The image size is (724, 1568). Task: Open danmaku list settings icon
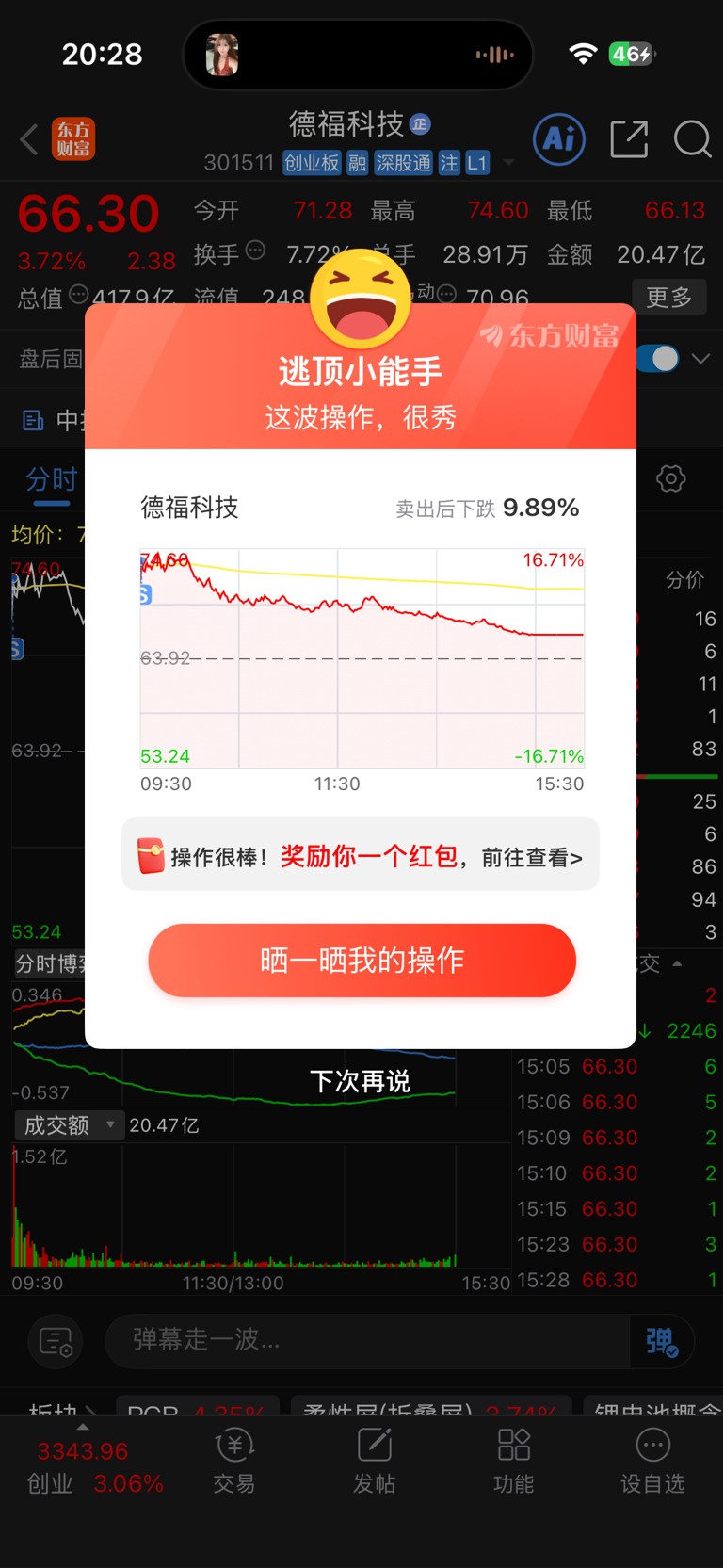pos(56,1341)
